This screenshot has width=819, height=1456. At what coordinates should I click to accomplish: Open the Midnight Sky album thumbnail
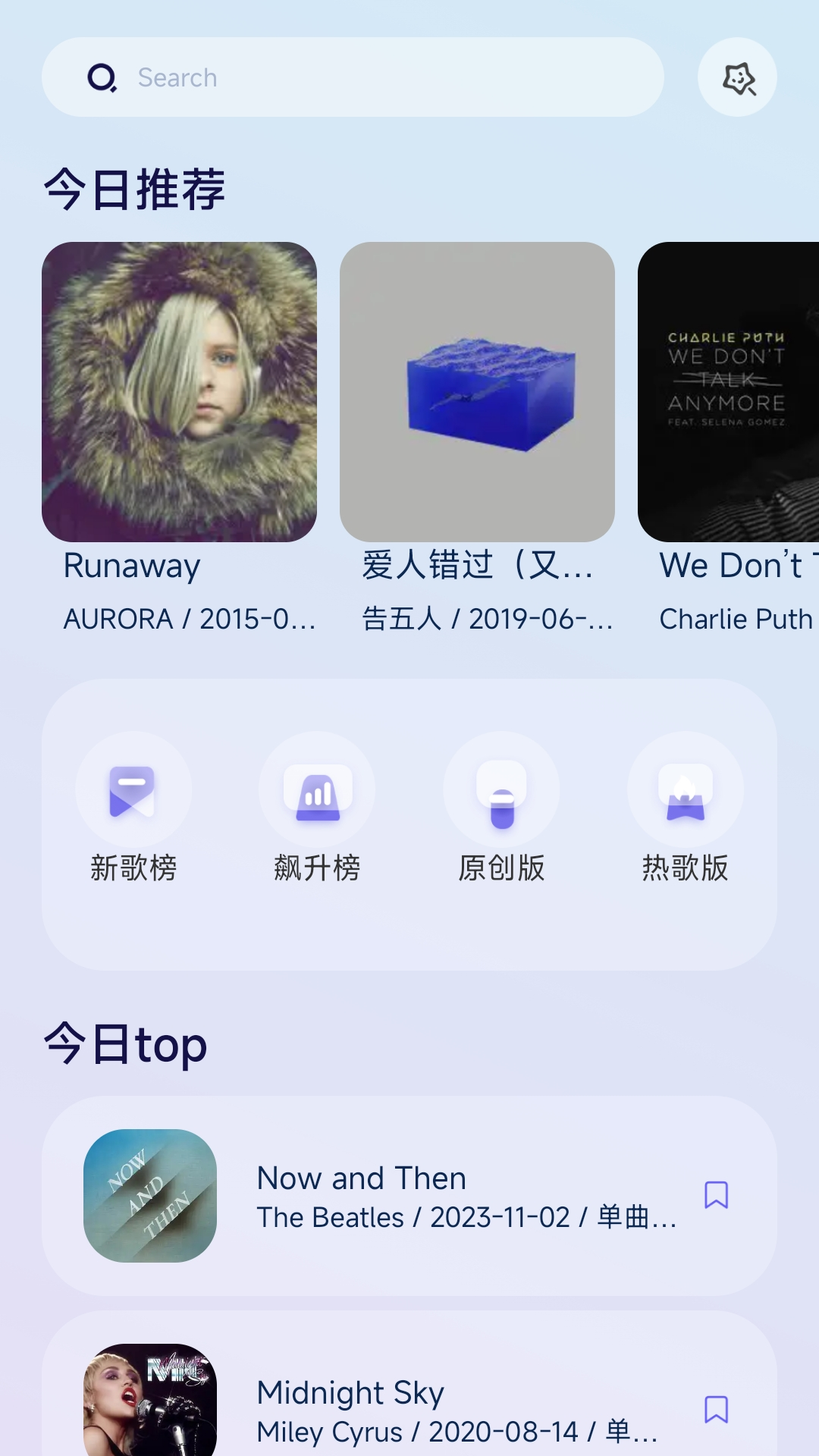point(150,1410)
